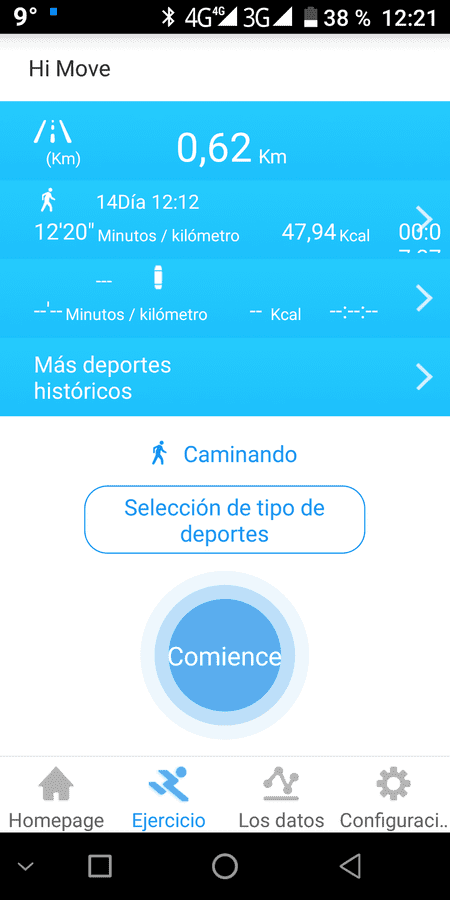Switch to the Homepage tab
This screenshot has height=900, width=450.
click(56, 798)
